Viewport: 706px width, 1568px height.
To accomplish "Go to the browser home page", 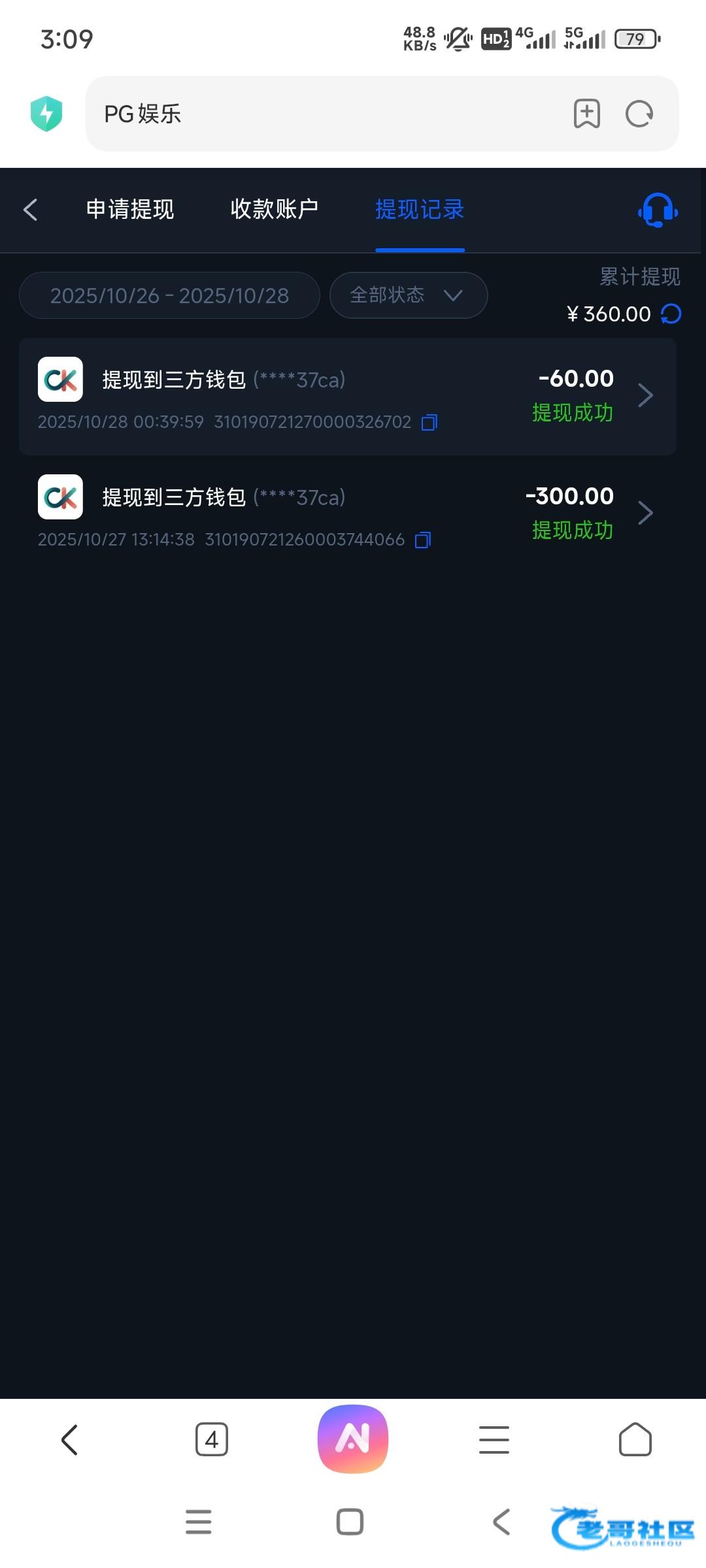I will [635, 1439].
